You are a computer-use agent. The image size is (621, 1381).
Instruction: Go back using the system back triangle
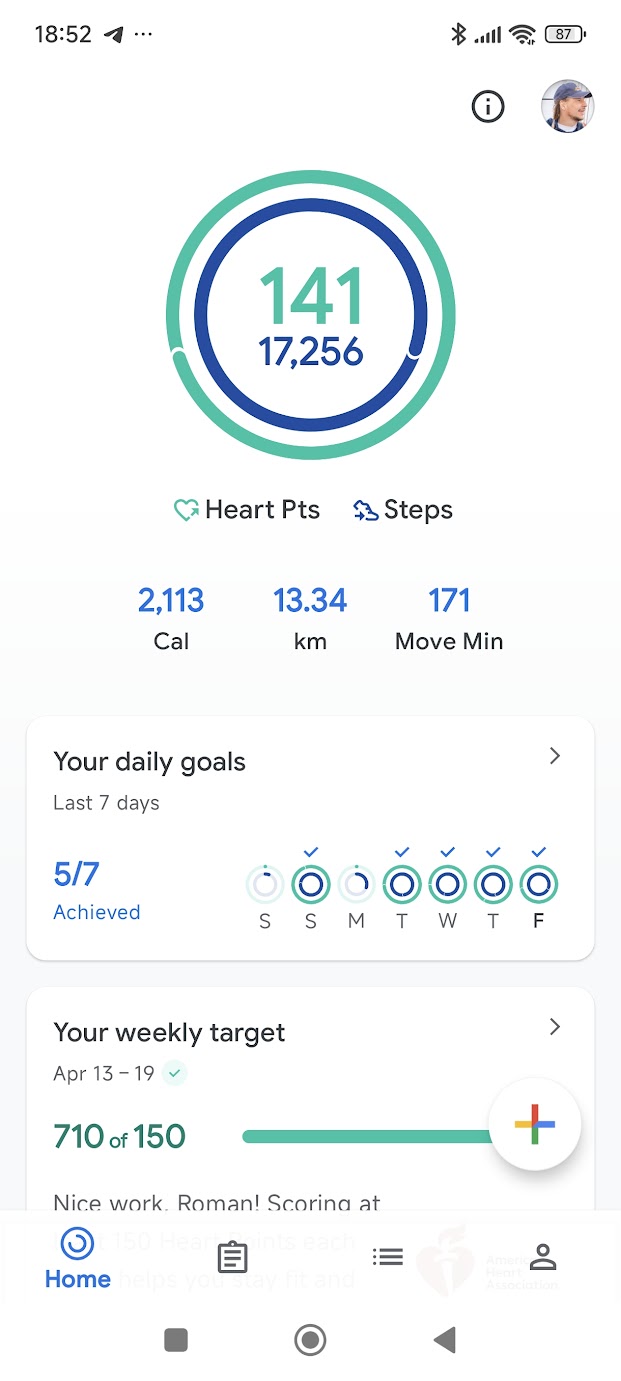[445, 1339]
